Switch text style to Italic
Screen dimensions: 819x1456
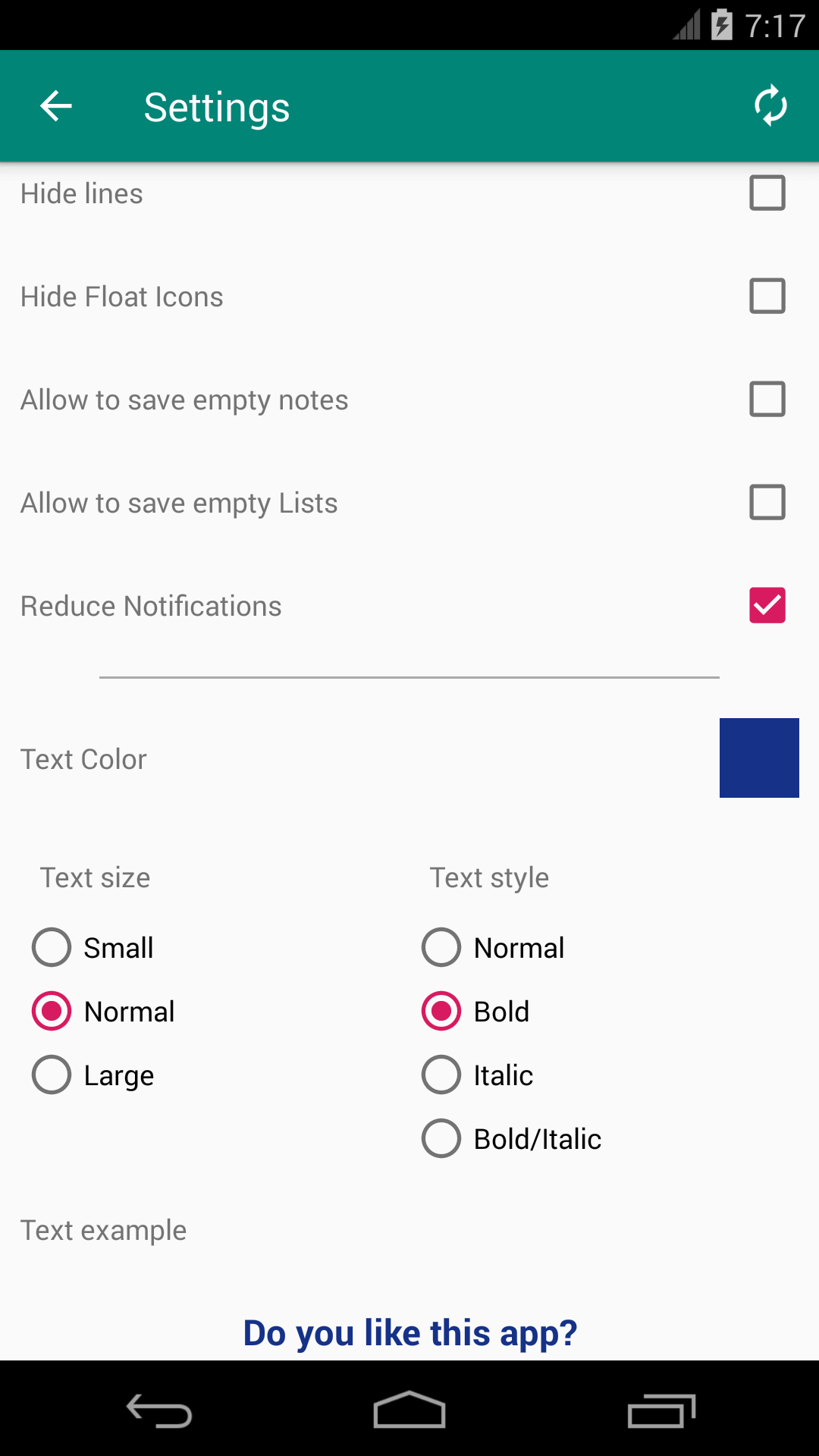click(440, 1075)
